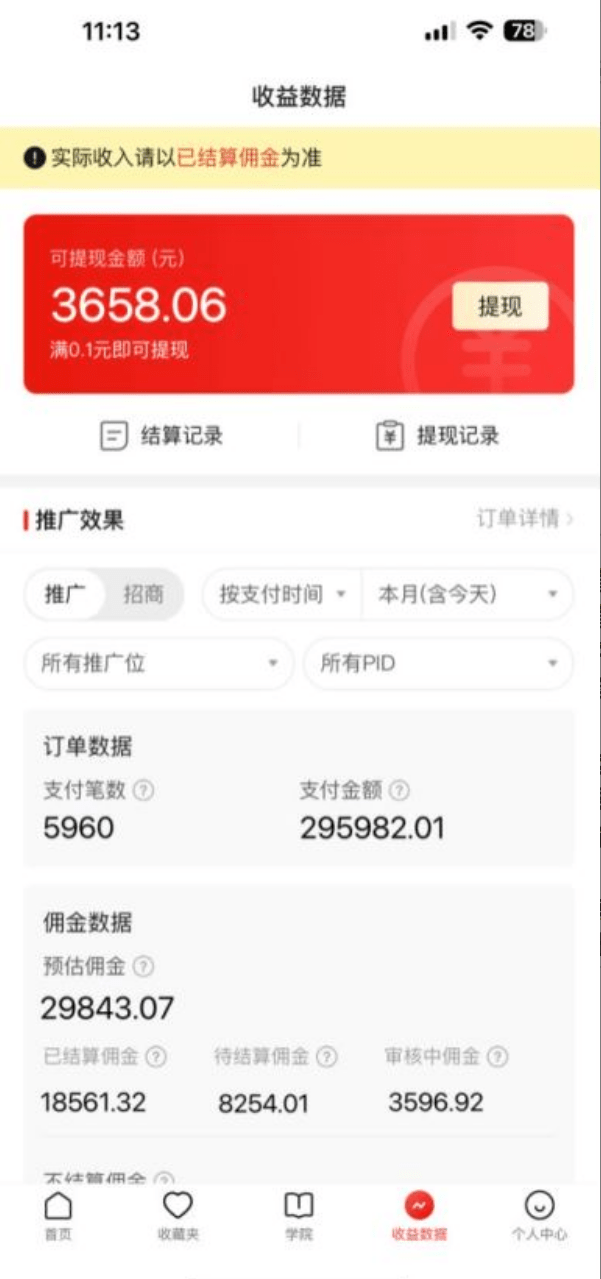The image size is (601, 1279).
Task: Show help for 支付笔数
Action: coord(144,790)
